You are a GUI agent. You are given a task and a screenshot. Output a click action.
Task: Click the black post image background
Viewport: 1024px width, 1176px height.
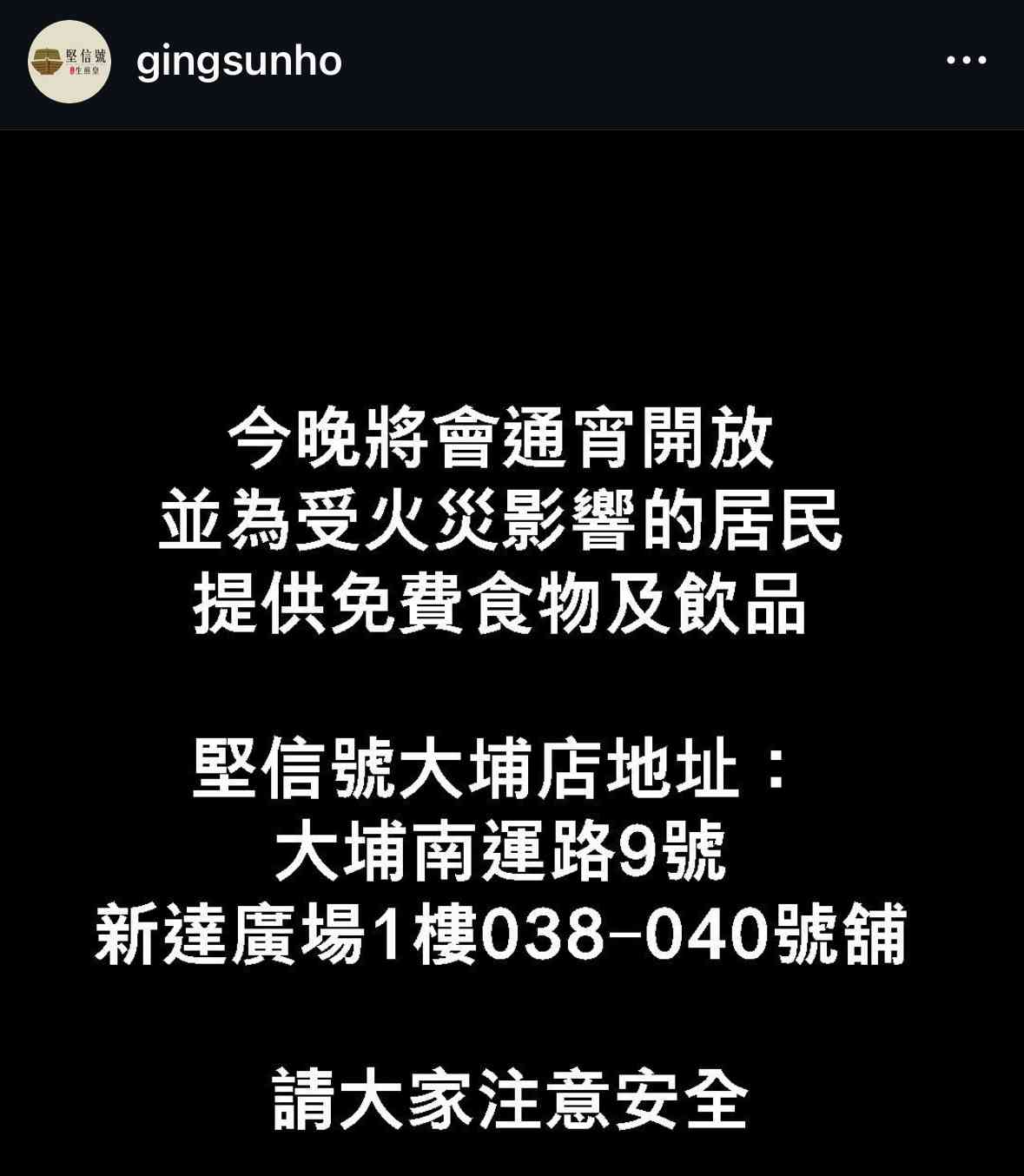coord(512,261)
